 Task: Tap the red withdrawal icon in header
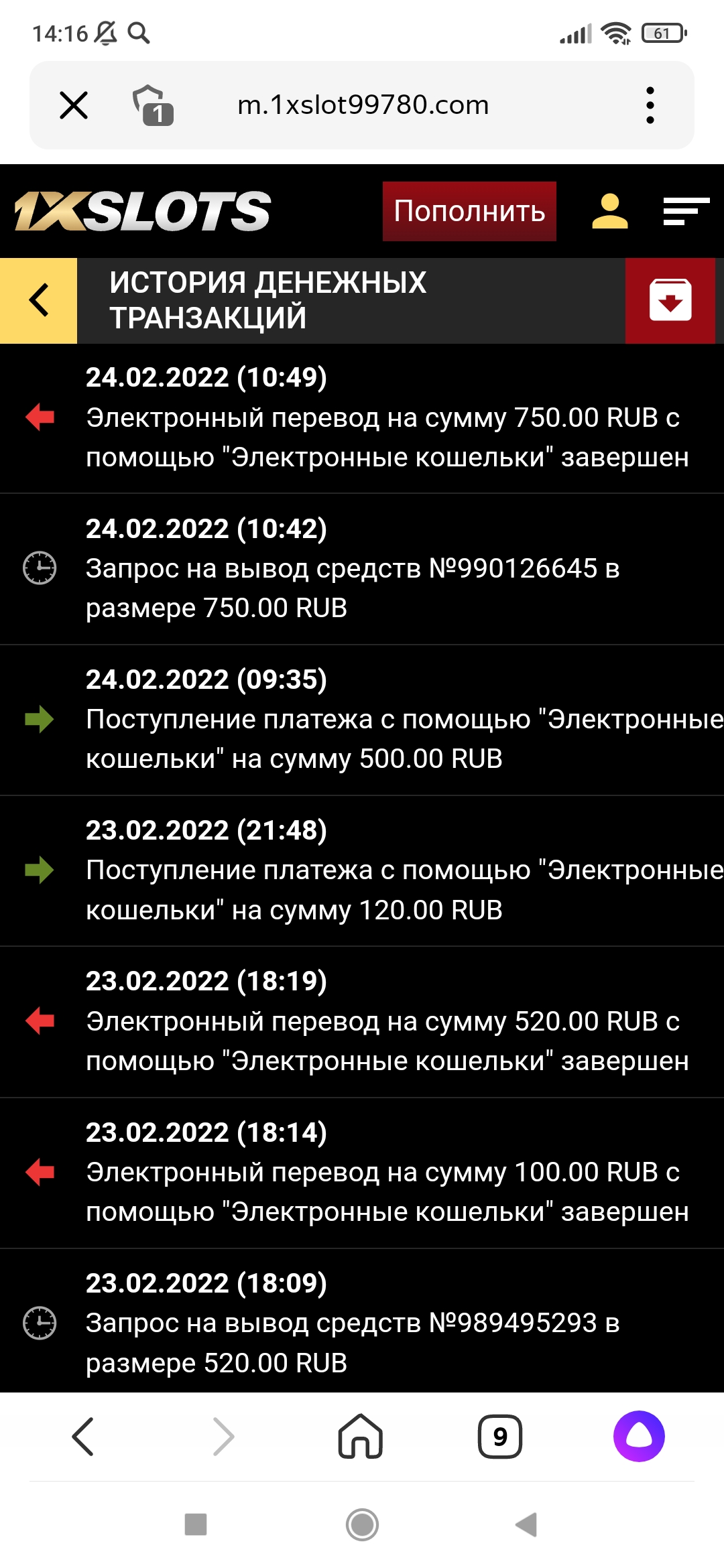670,300
